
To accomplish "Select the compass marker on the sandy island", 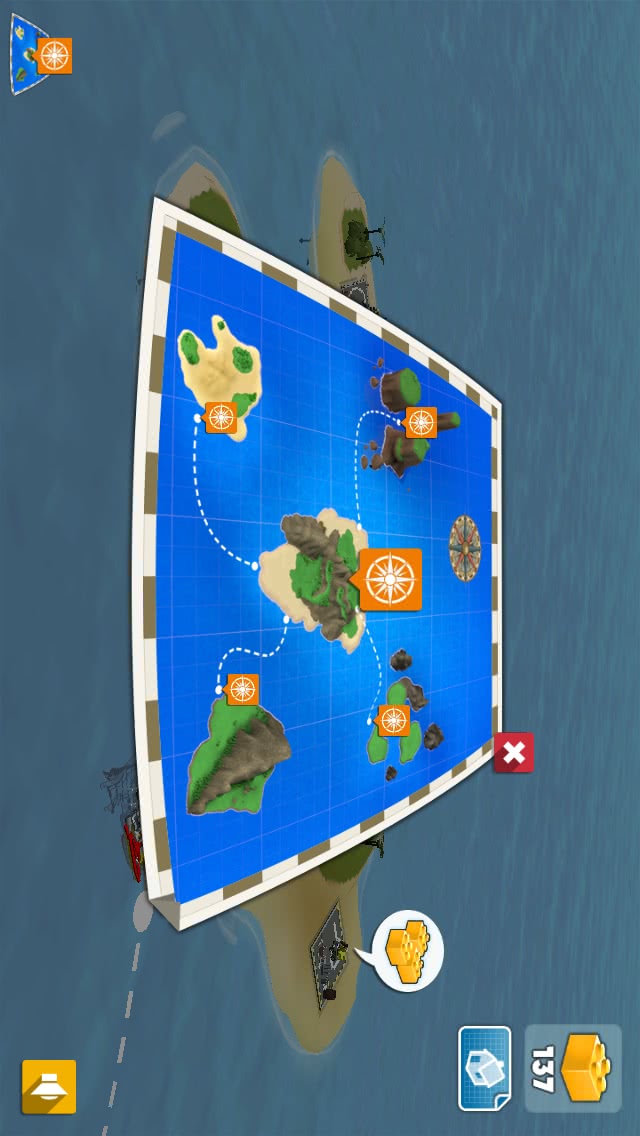I will point(221,417).
